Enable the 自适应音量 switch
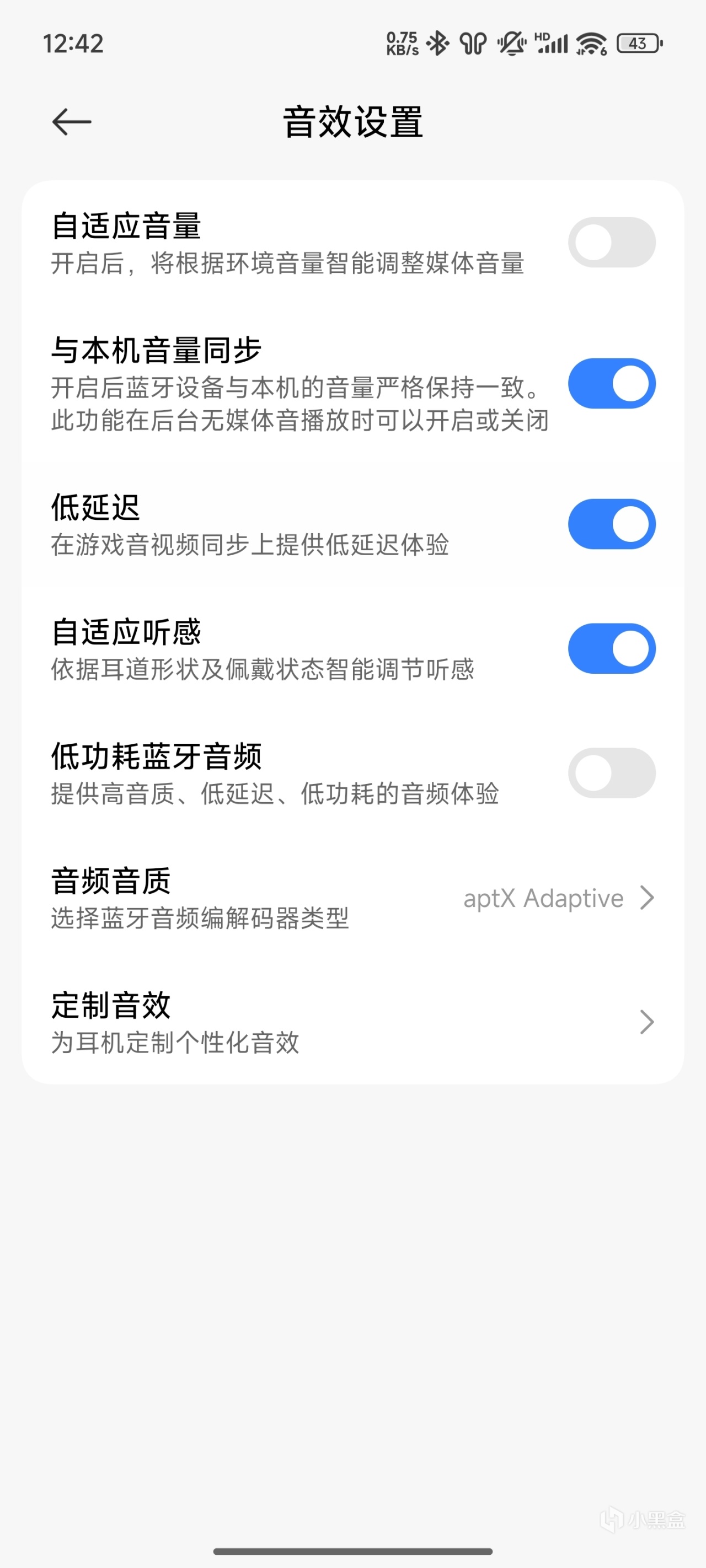The image size is (706, 1568). point(611,242)
